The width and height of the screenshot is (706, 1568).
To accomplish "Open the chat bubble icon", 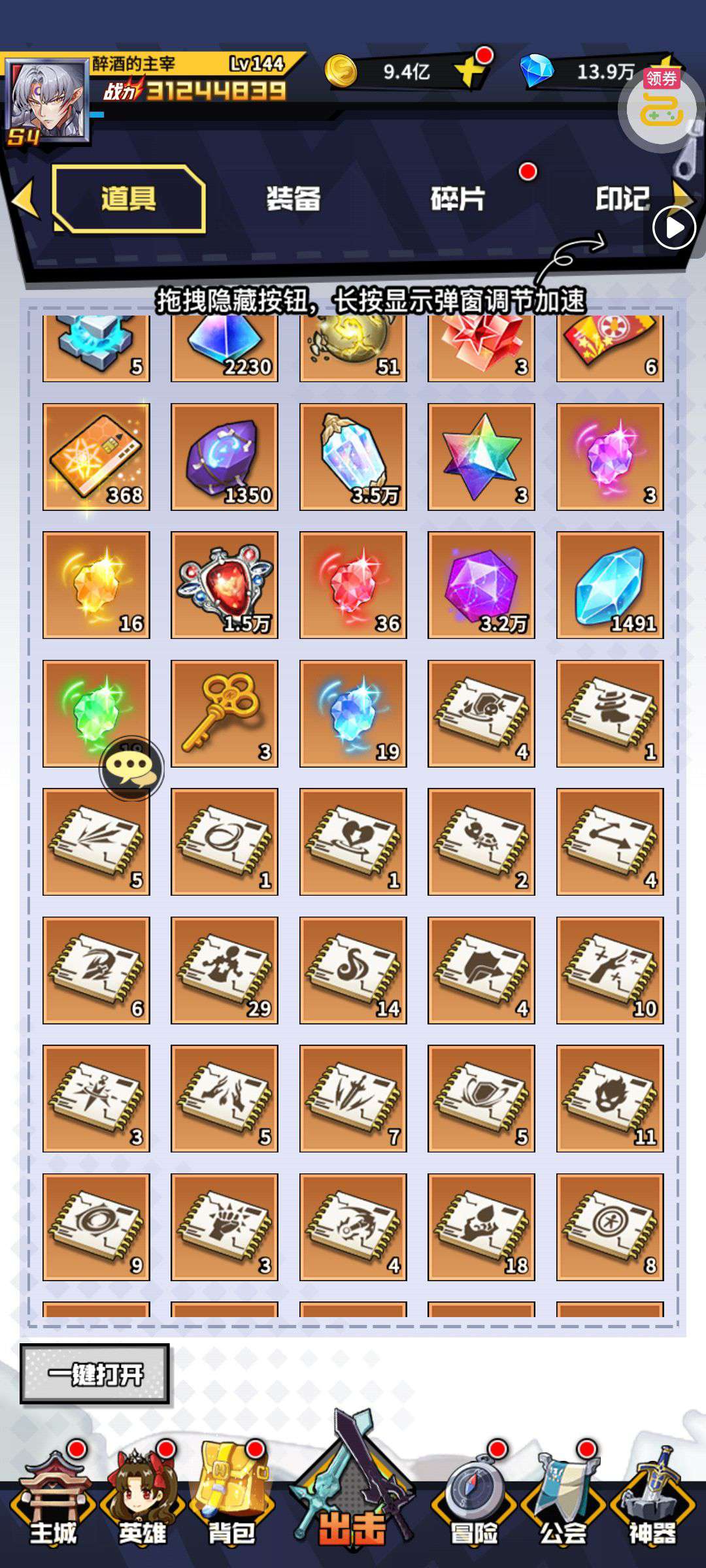I will click(x=131, y=768).
